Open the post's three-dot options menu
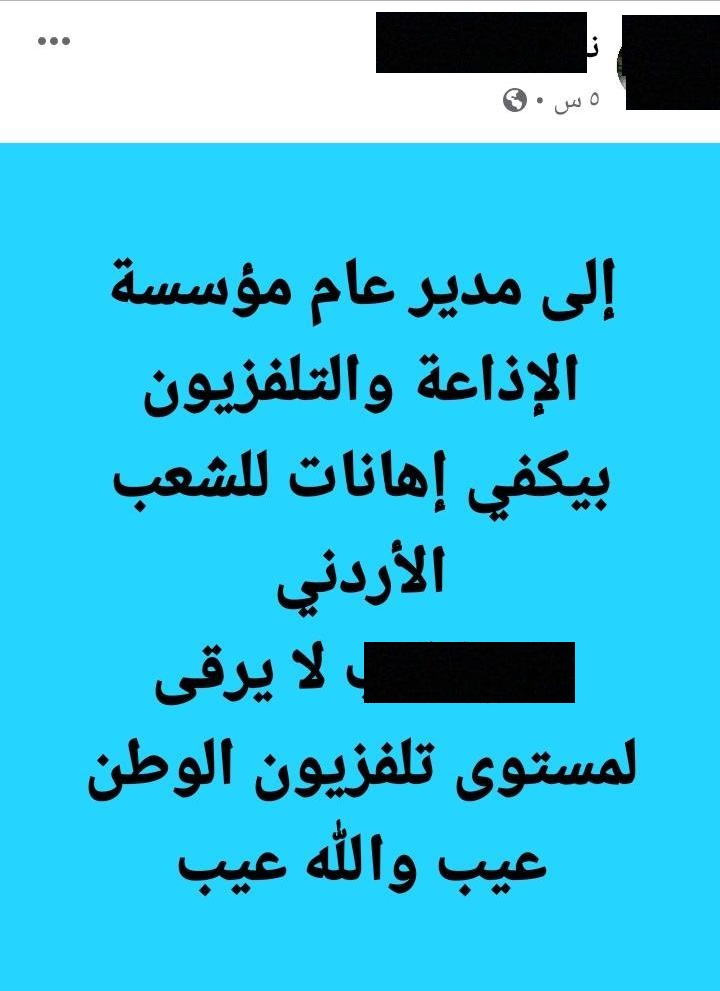Image resolution: width=720 pixels, height=991 pixels. click(x=54, y=42)
